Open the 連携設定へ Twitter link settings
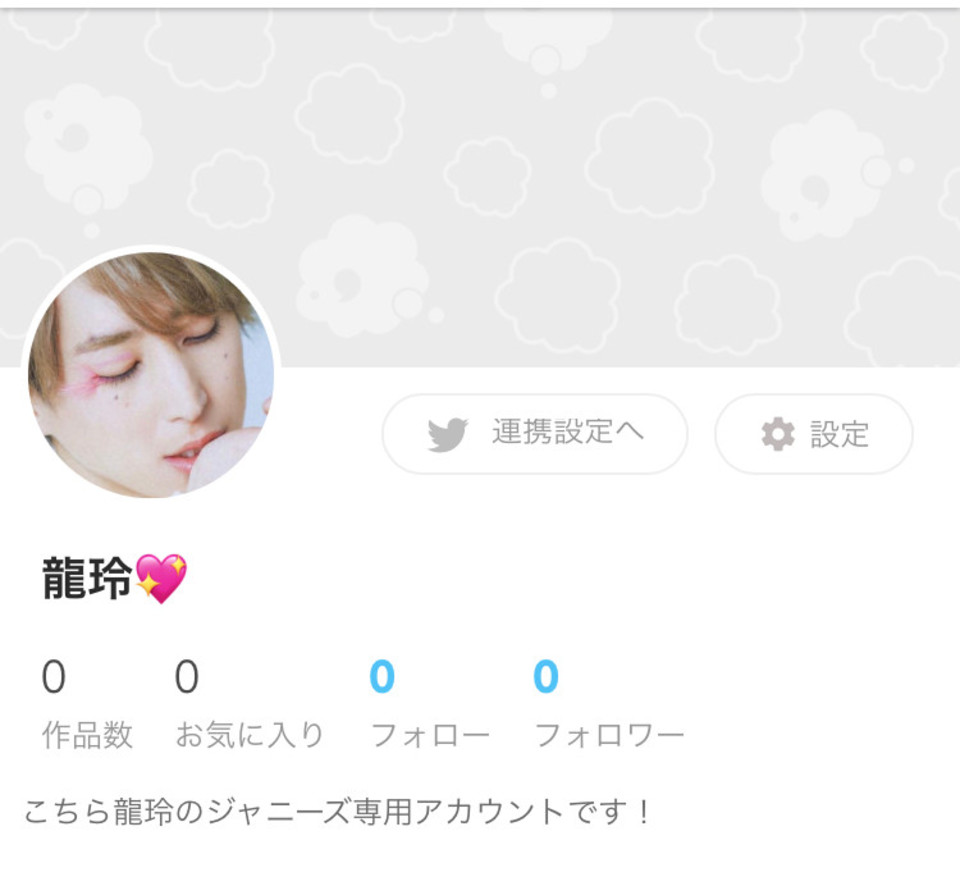Image resolution: width=960 pixels, height=886 pixels. tap(535, 434)
